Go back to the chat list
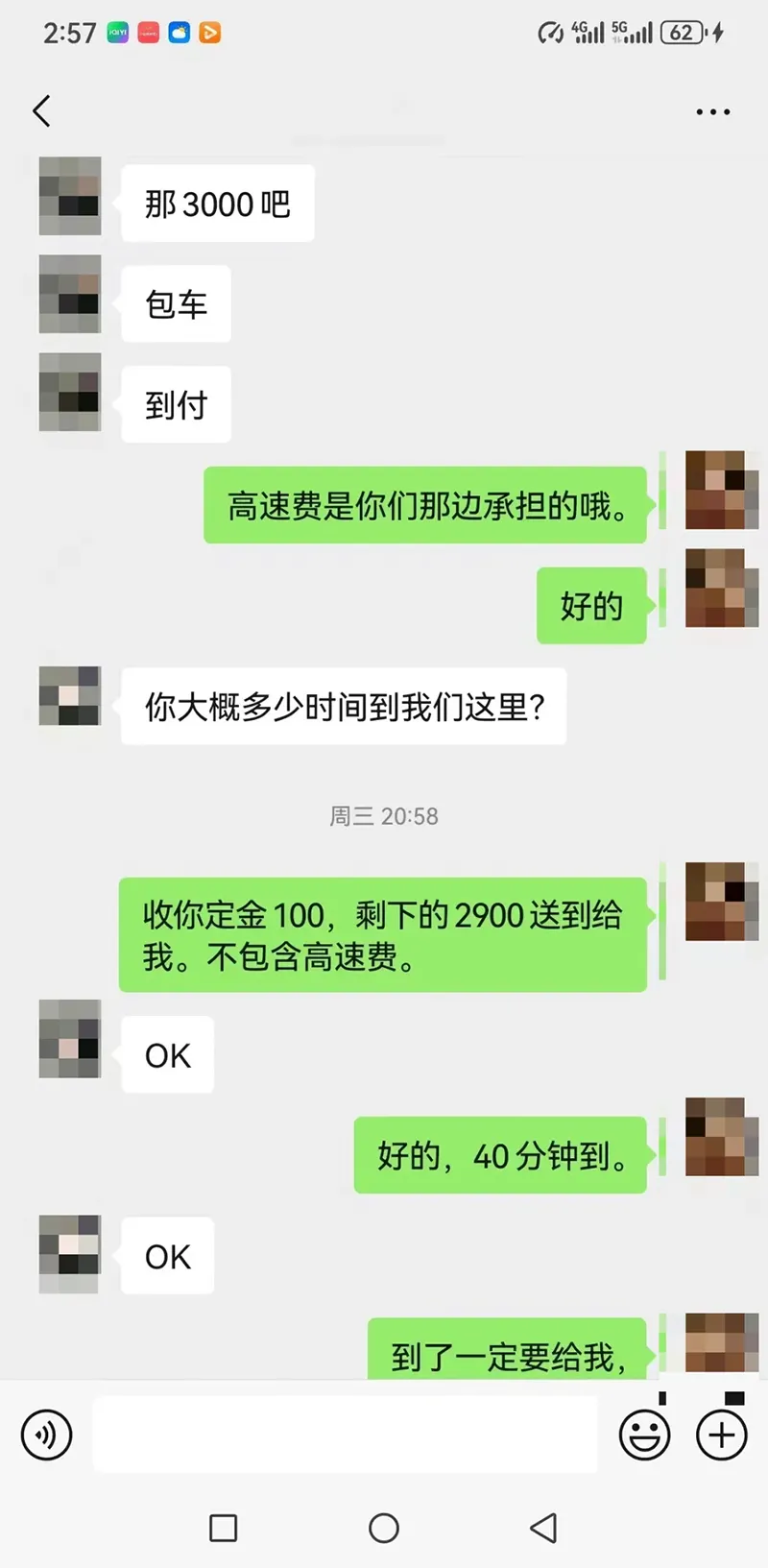This screenshot has height=1568, width=768. pos(41,111)
